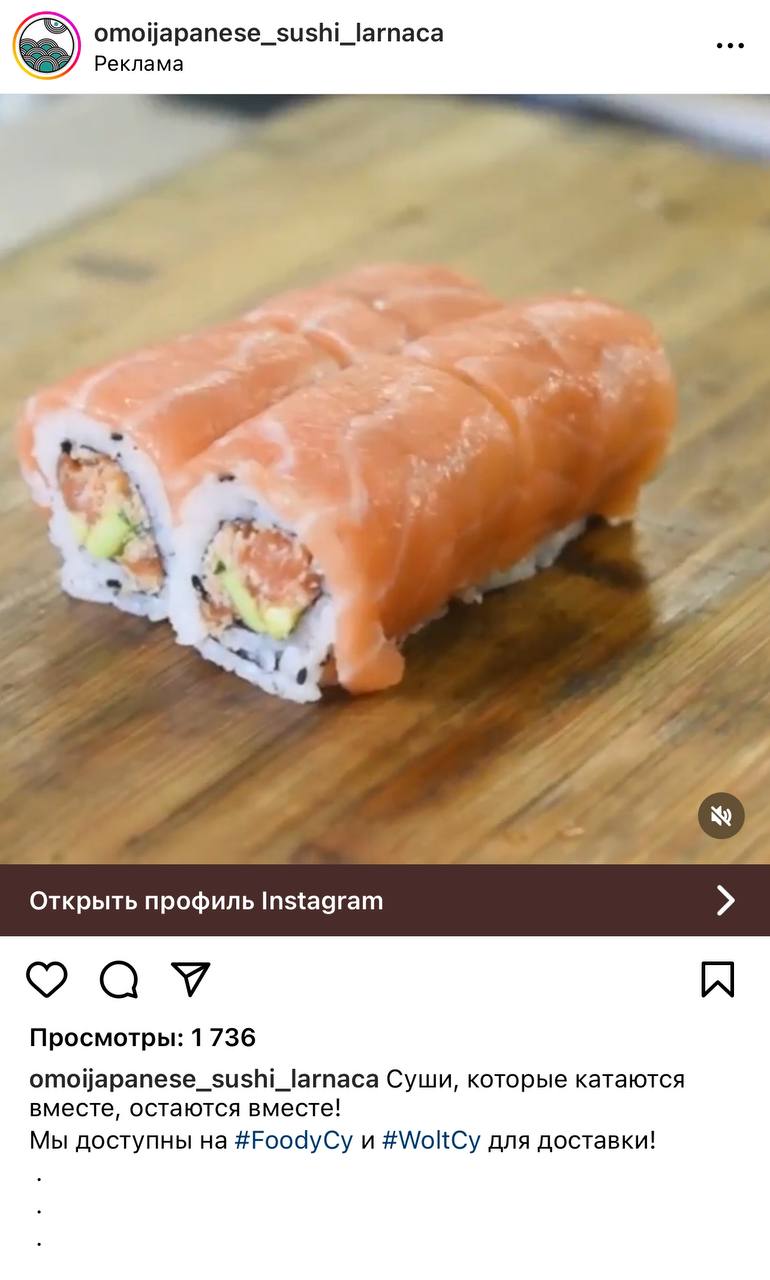Save this post to bookmarks
The height and width of the screenshot is (1280, 770).
(718, 980)
